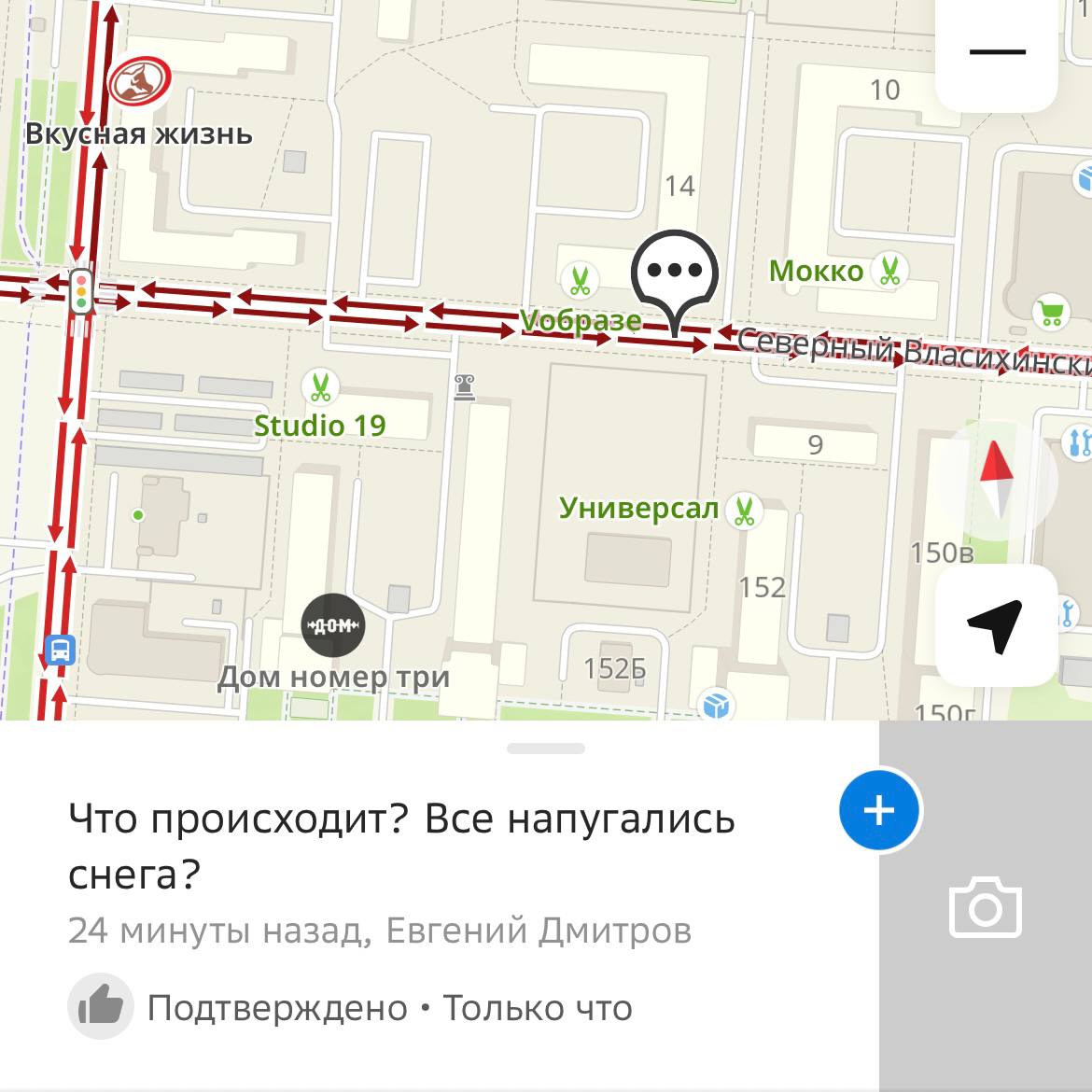Confirm the comment with the thumbs-up
This screenshot has width=1092, height=1092.
click(x=100, y=1006)
